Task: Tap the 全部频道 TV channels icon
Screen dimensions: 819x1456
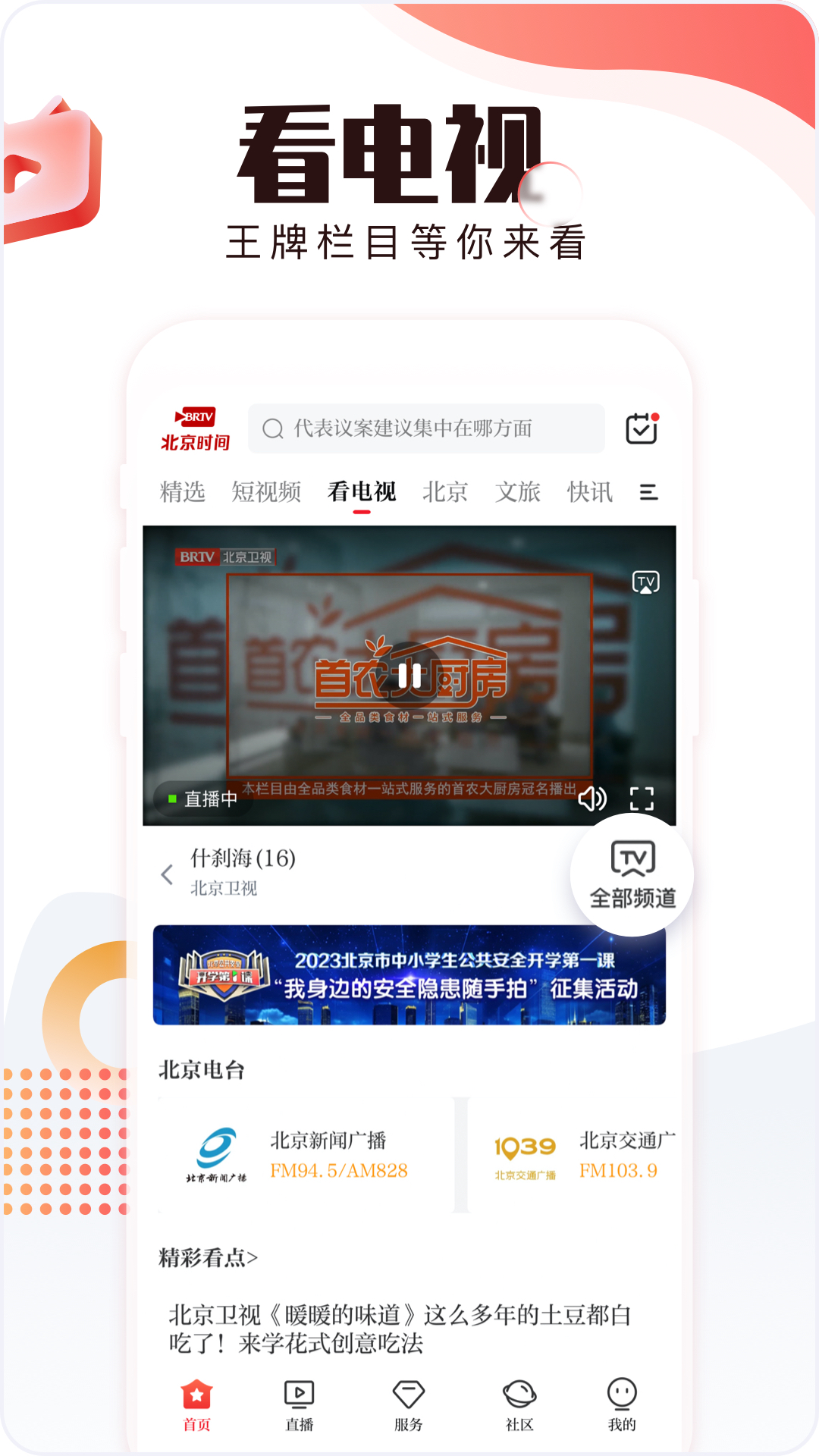Action: [634, 874]
